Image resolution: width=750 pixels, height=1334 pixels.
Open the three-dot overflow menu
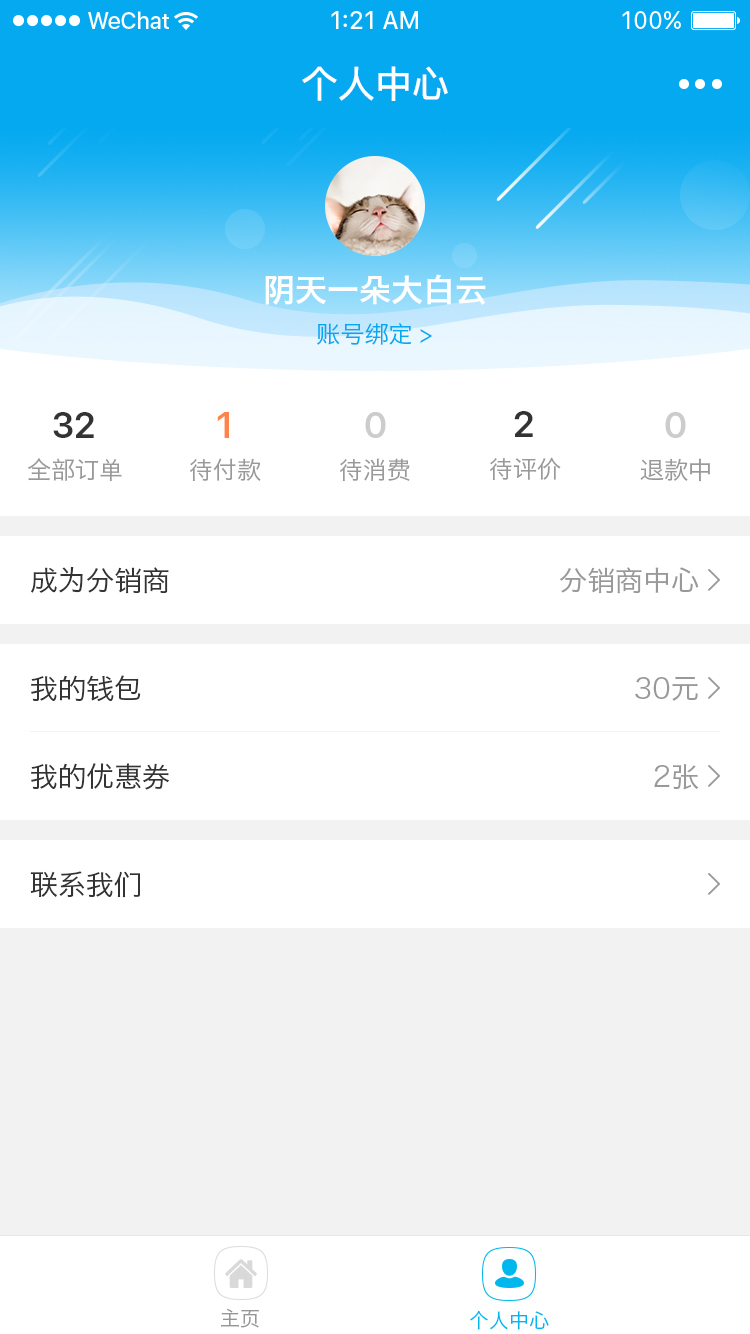[700, 84]
